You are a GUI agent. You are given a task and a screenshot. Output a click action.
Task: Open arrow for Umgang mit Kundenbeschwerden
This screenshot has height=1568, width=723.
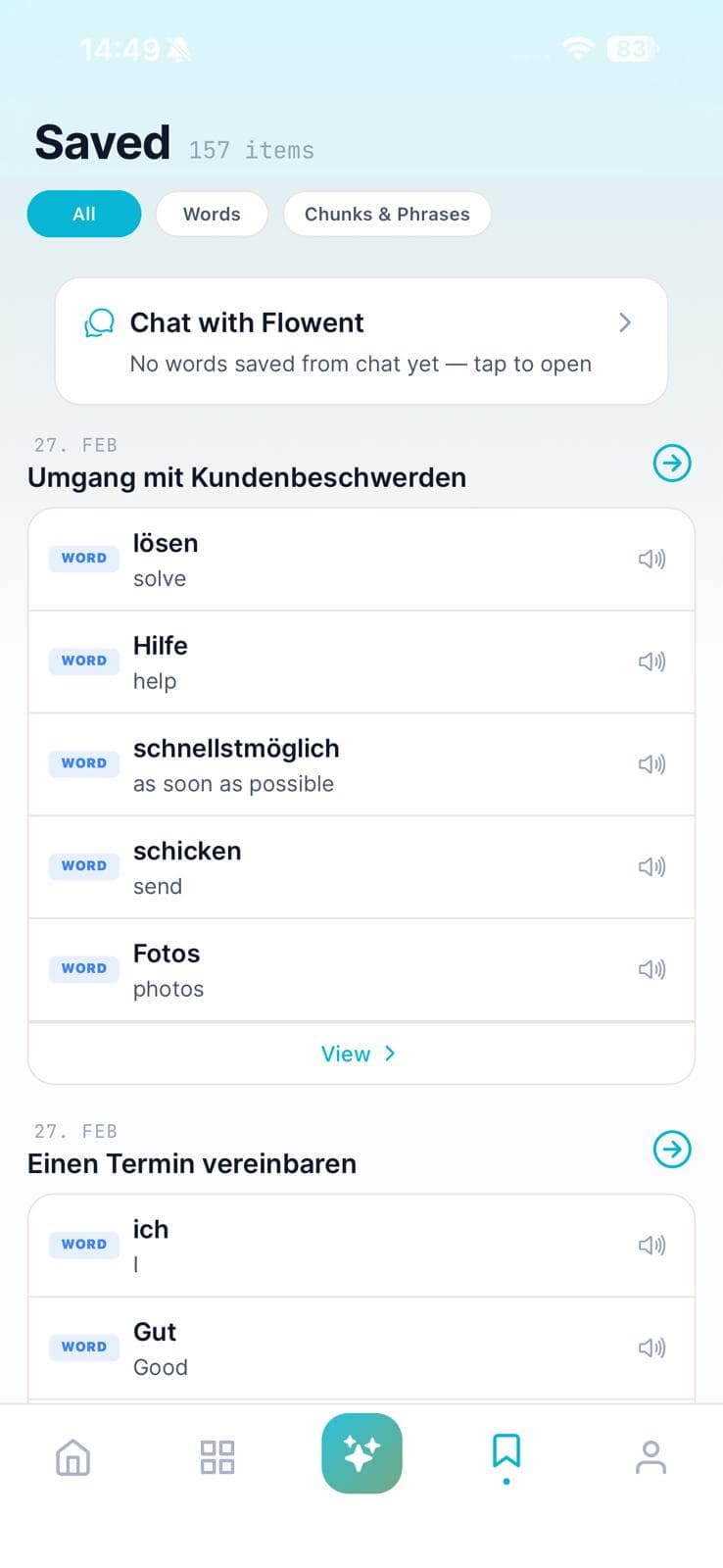[672, 463]
